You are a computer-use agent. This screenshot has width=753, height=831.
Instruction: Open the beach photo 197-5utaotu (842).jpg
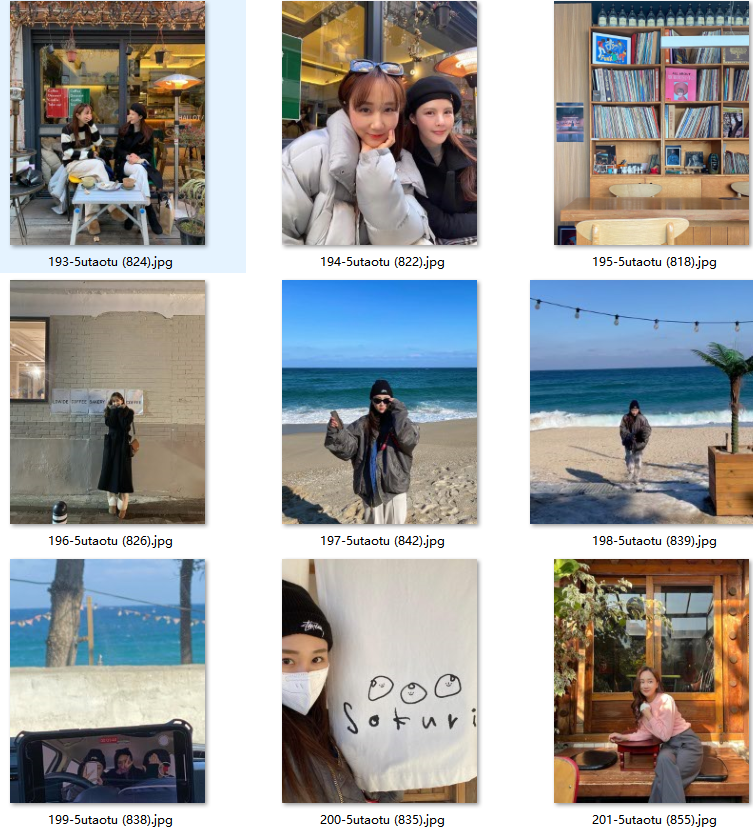tap(380, 402)
